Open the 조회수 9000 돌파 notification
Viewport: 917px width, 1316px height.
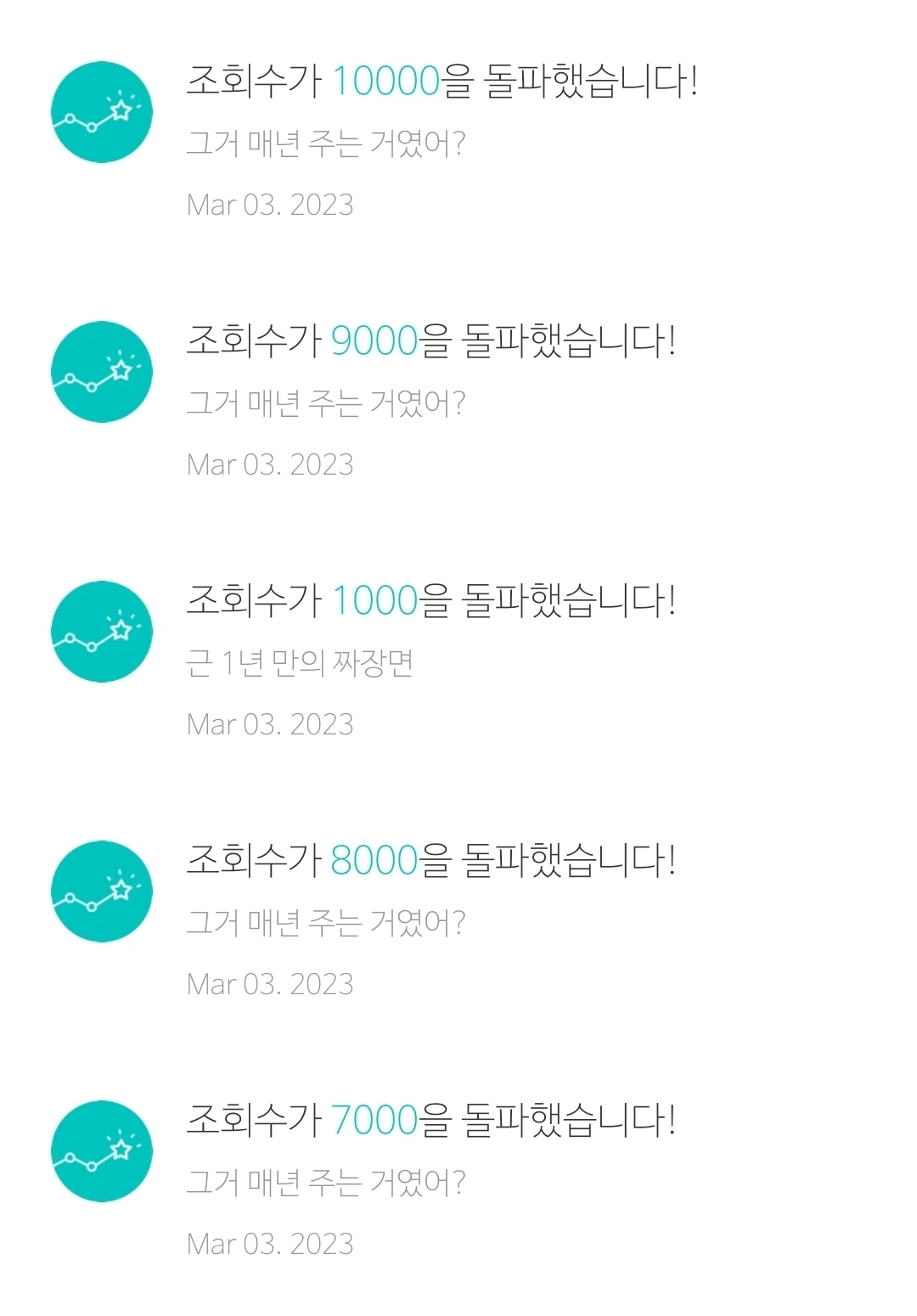(430, 342)
